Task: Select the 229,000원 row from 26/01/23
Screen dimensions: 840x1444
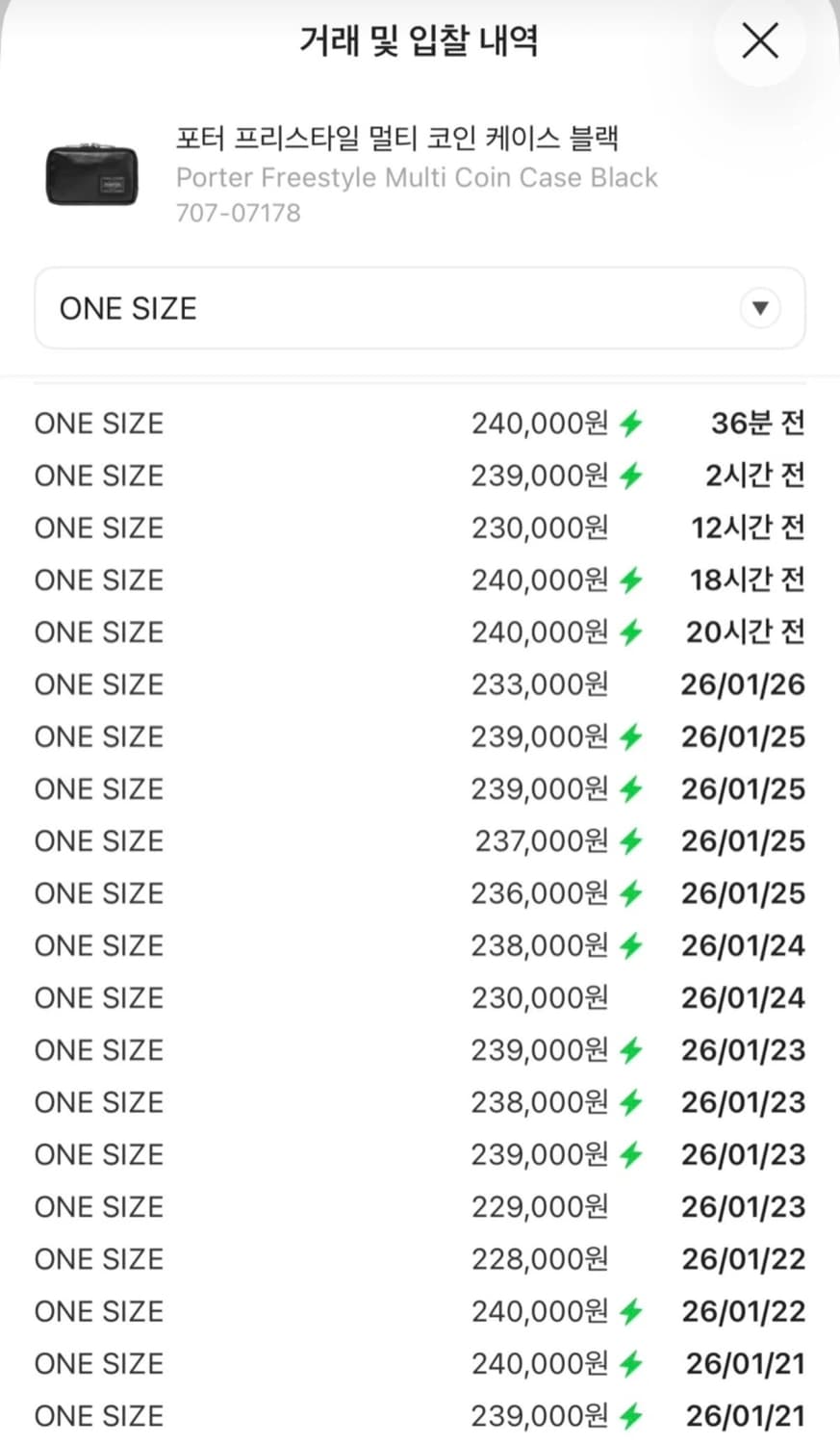Action: [420, 1206]
